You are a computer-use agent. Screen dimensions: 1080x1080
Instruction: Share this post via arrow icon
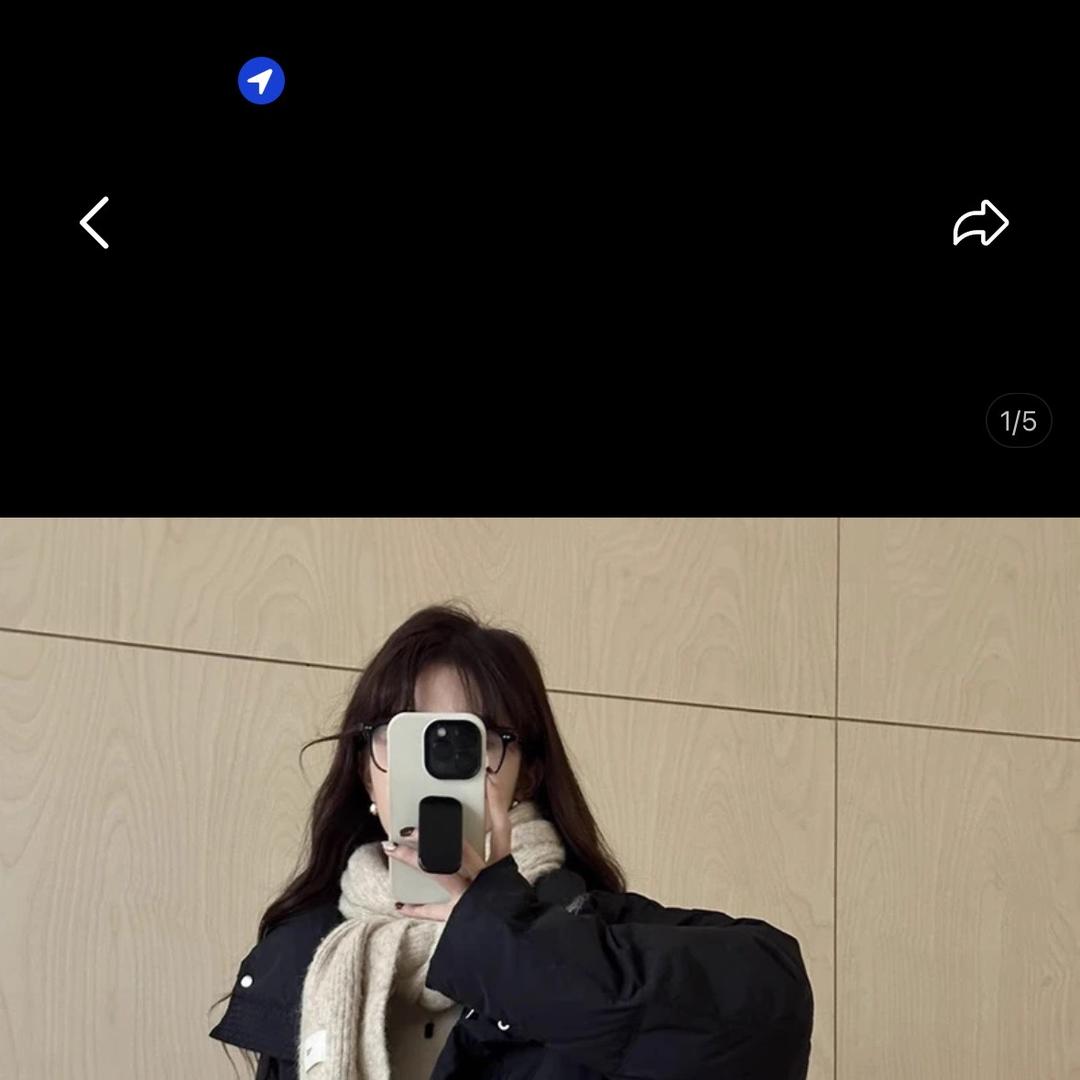980,223
